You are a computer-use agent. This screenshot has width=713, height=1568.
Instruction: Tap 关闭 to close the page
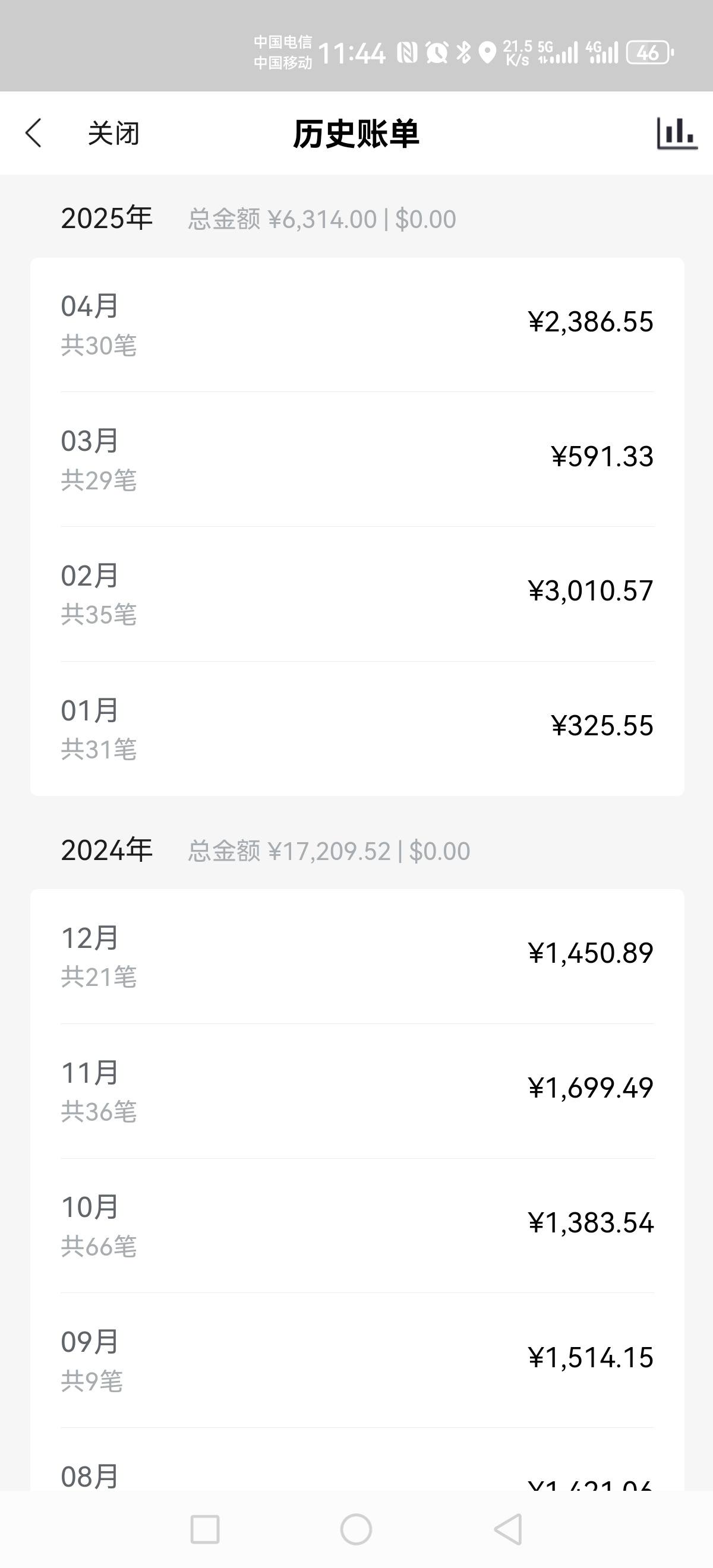point(113,132)
